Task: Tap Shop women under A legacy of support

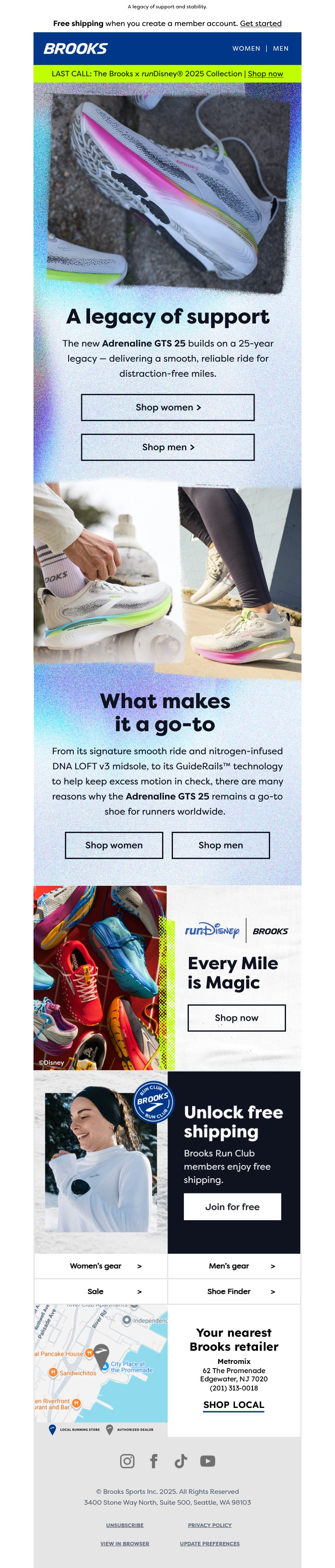Action: point(168,407)
